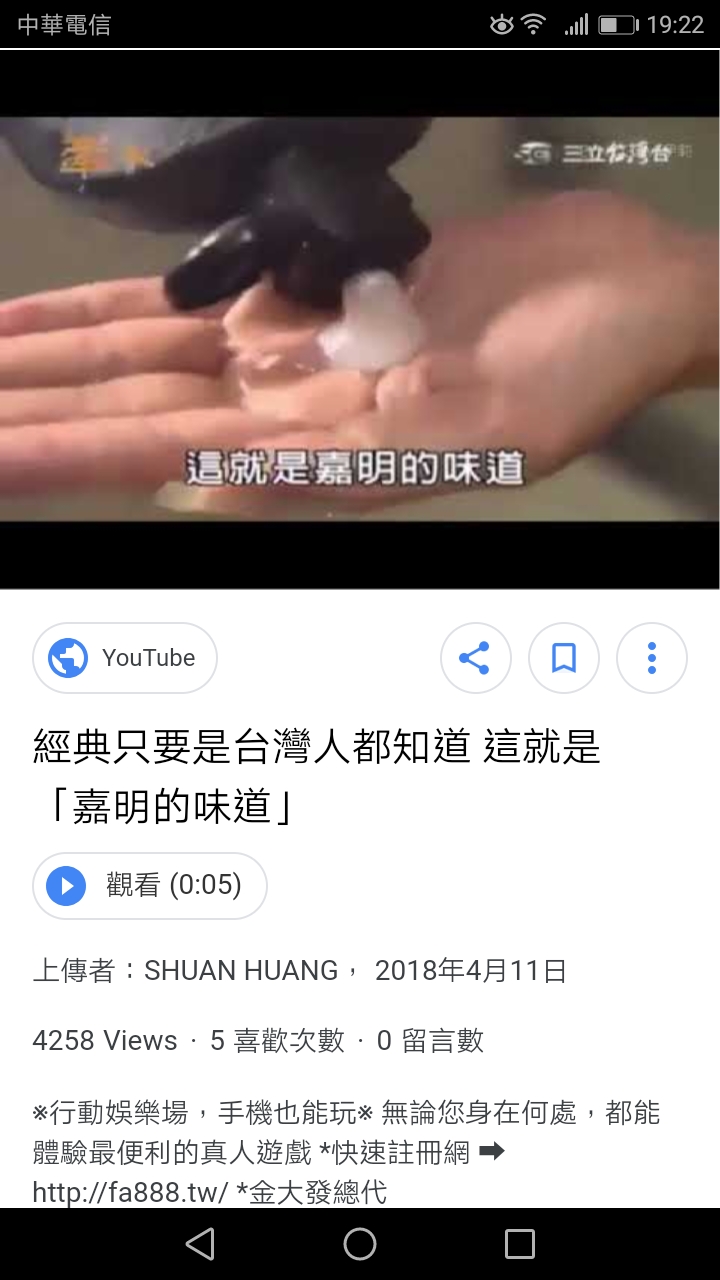Tap the 觀看 (0:05) play button

[x=150, y=886]
